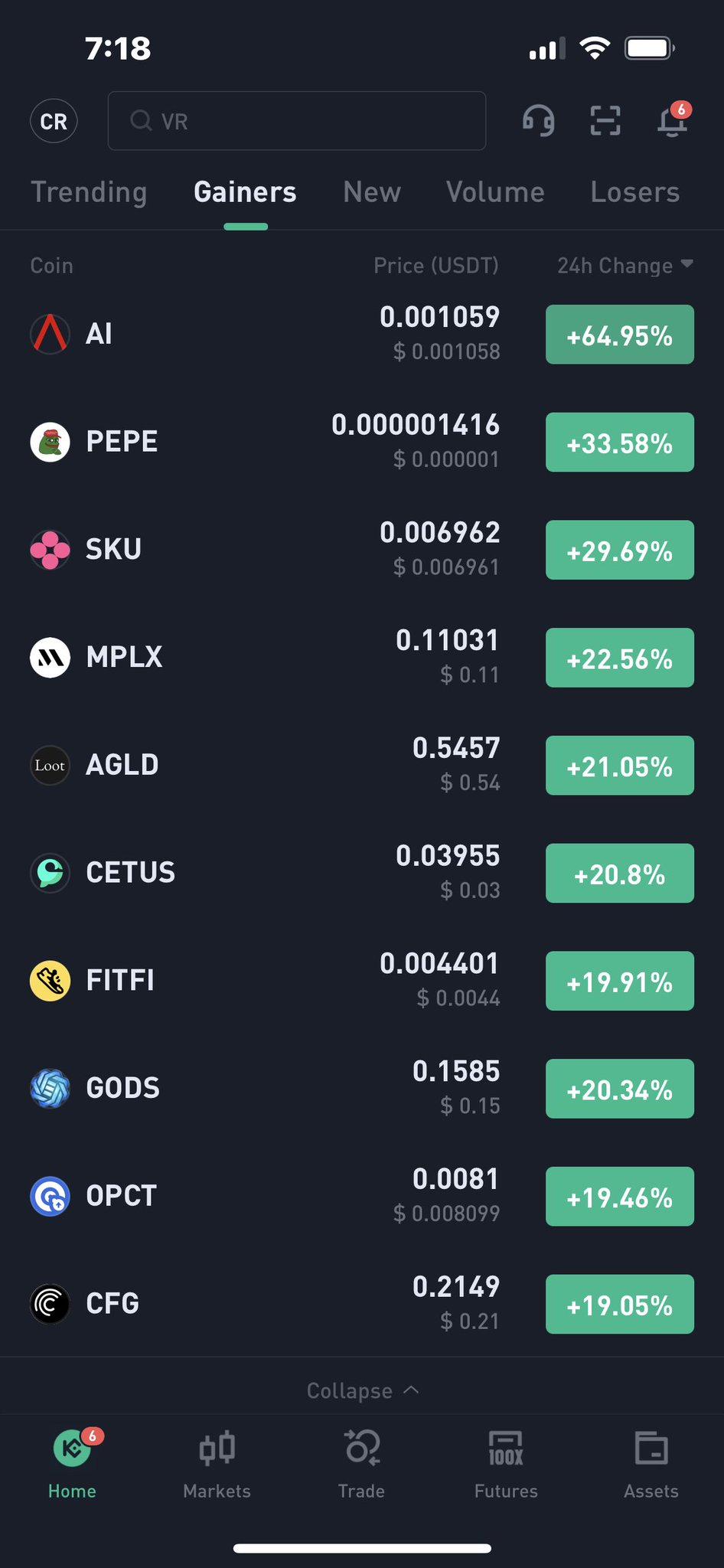Switch to the Futures tab
Screen dimensions: 724x1568
click(x=506, y=1464)
